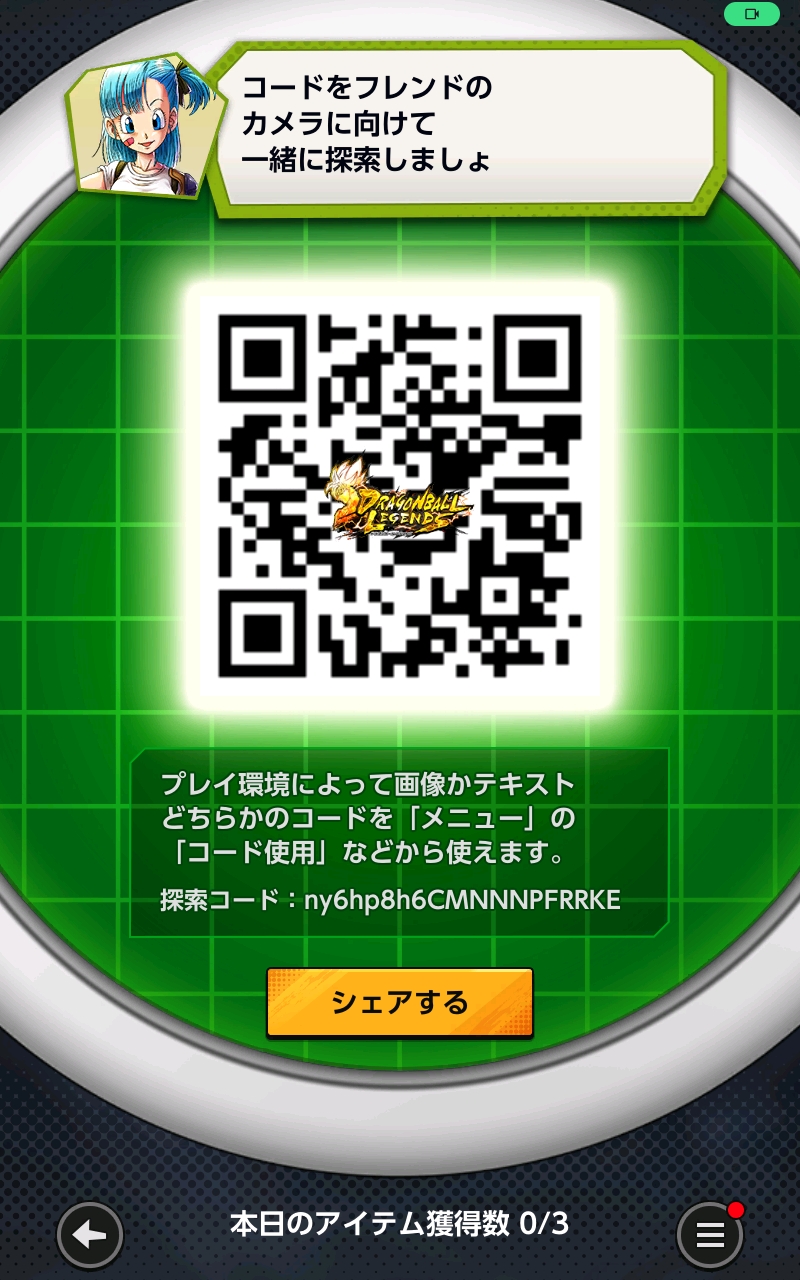Tap the シェアする share button
The width and height of the screenshot is (800, 1280).
[399, 1002]
